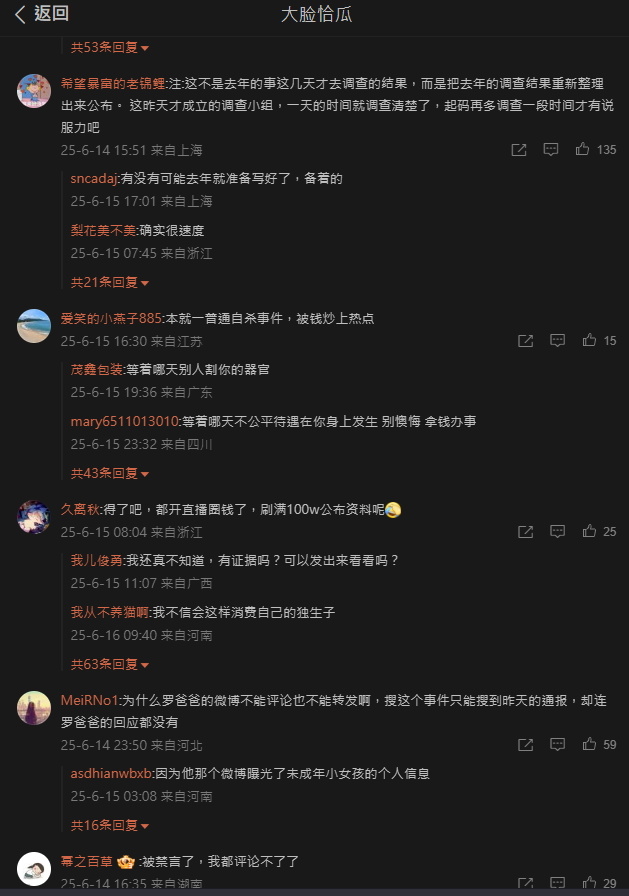View 茂鑫包装's profile via name
629x896 pixels.
tap(97, 370)
